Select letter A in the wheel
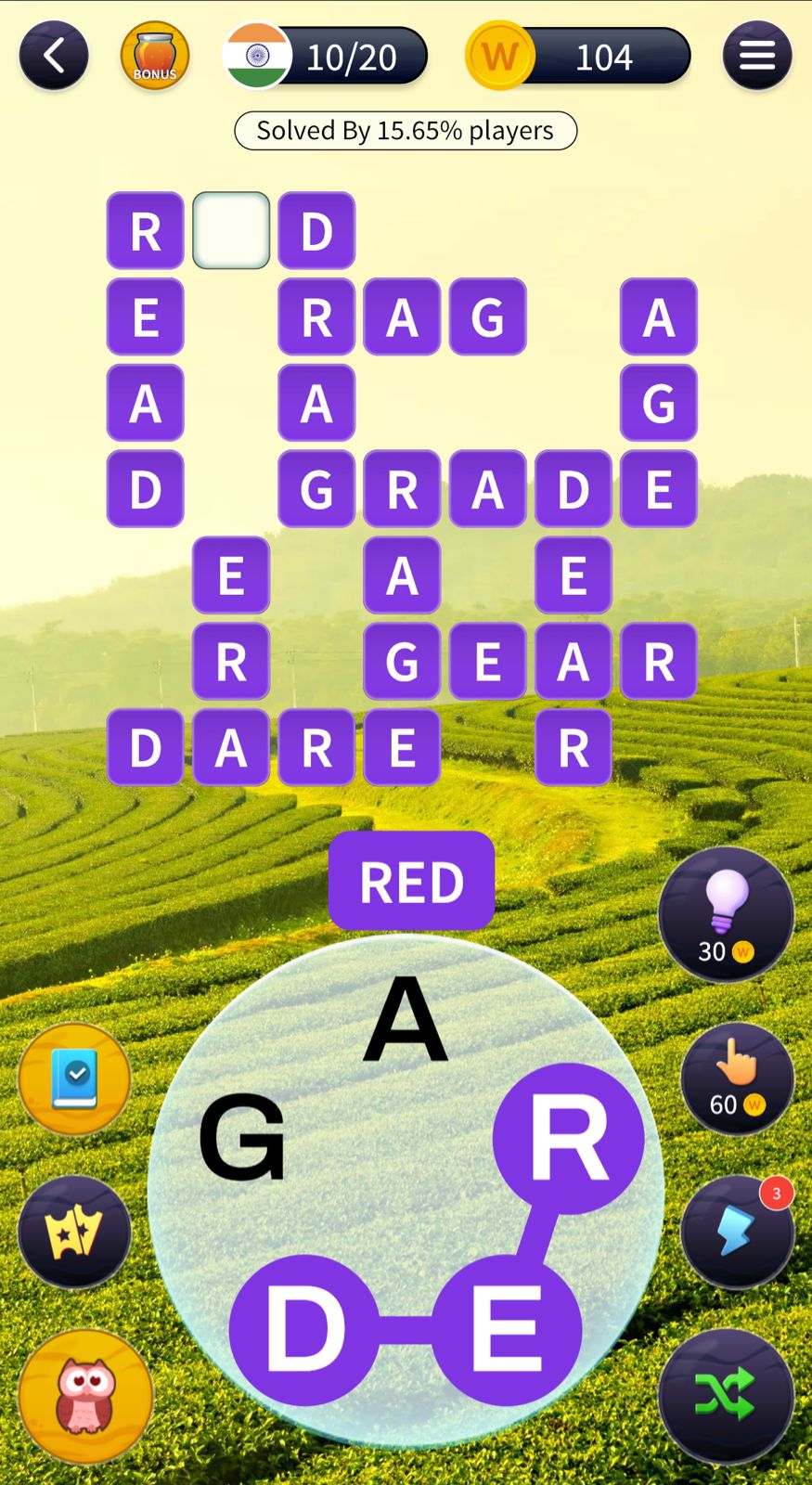Image resolution: width=812 pixels, height=1485 pixels. click(406, 1021)
